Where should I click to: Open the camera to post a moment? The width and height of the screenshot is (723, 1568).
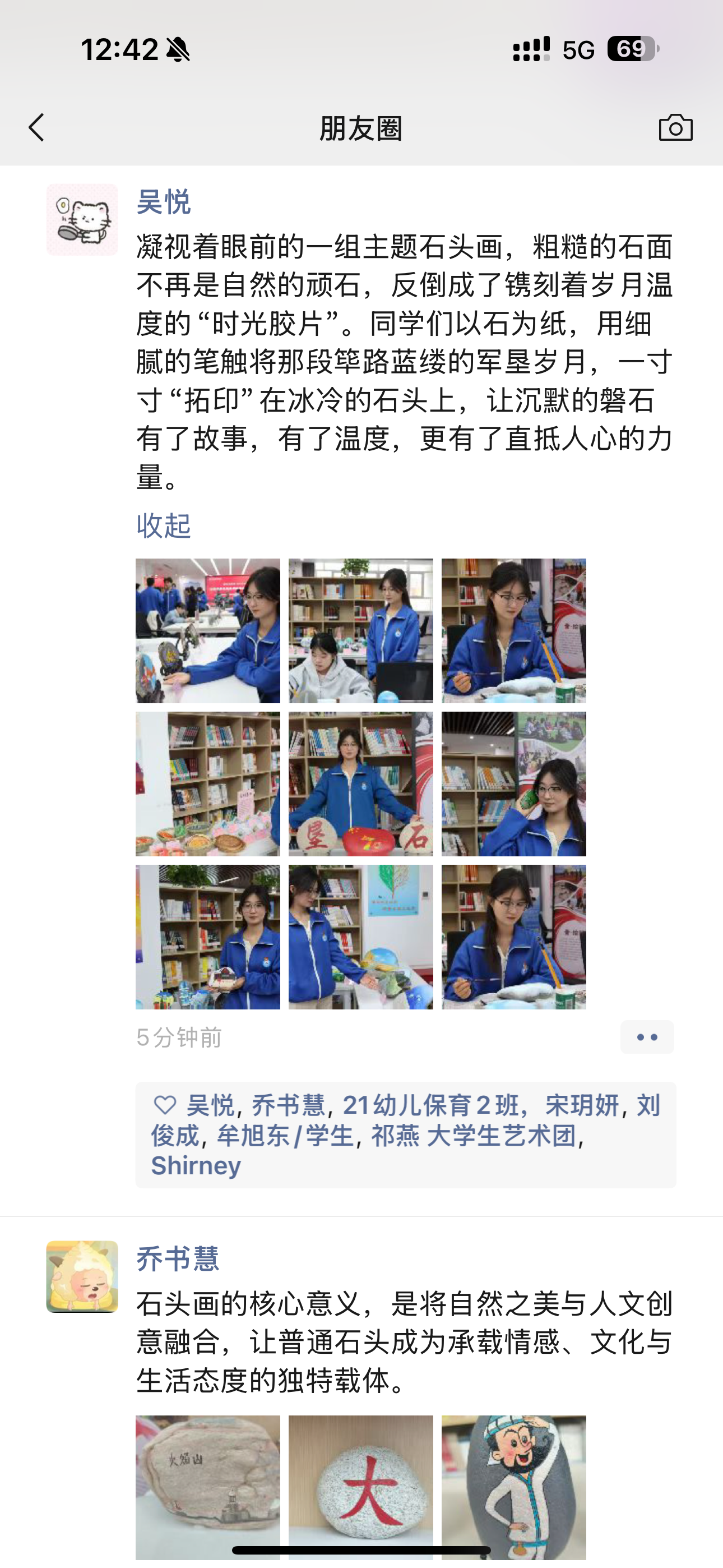click(675, 128)
